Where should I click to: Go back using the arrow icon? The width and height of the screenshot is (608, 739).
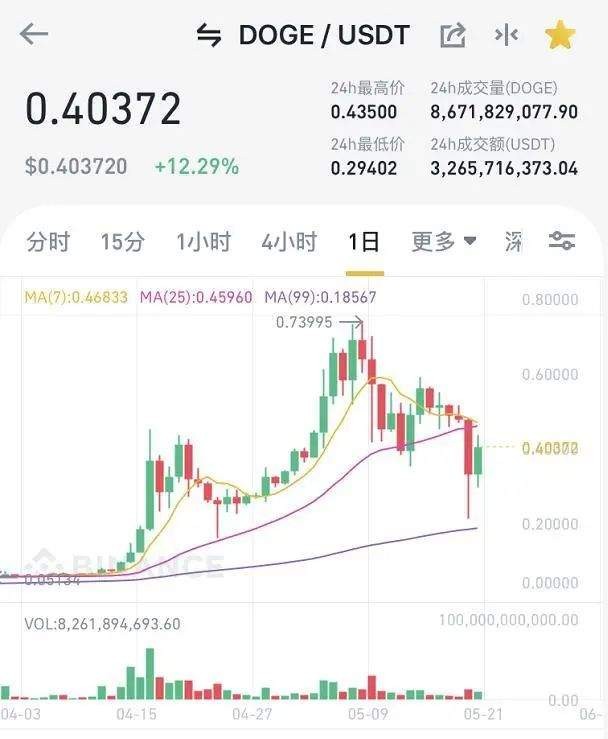tap(34, 35)
